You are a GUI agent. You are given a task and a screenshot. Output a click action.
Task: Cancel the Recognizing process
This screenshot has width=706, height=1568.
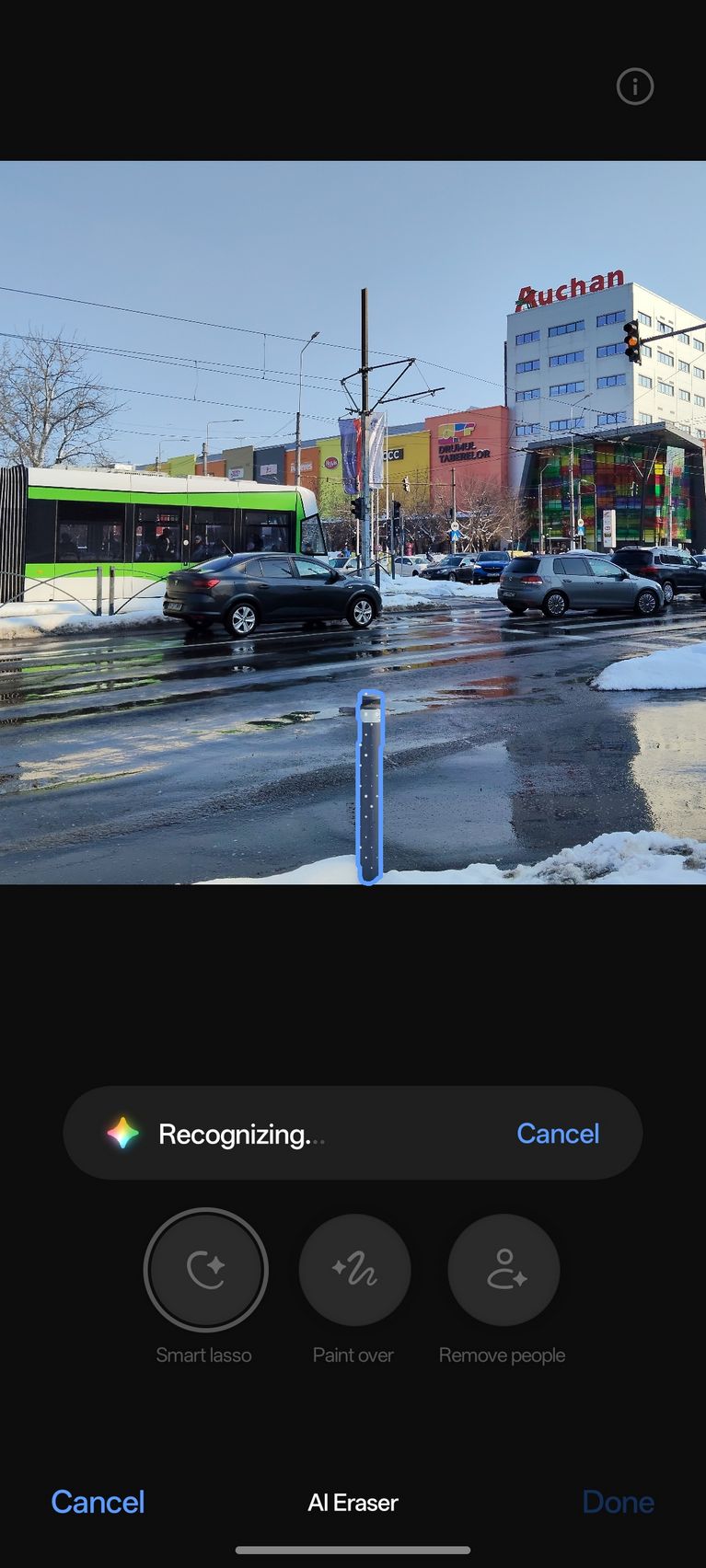(558, 1133)
